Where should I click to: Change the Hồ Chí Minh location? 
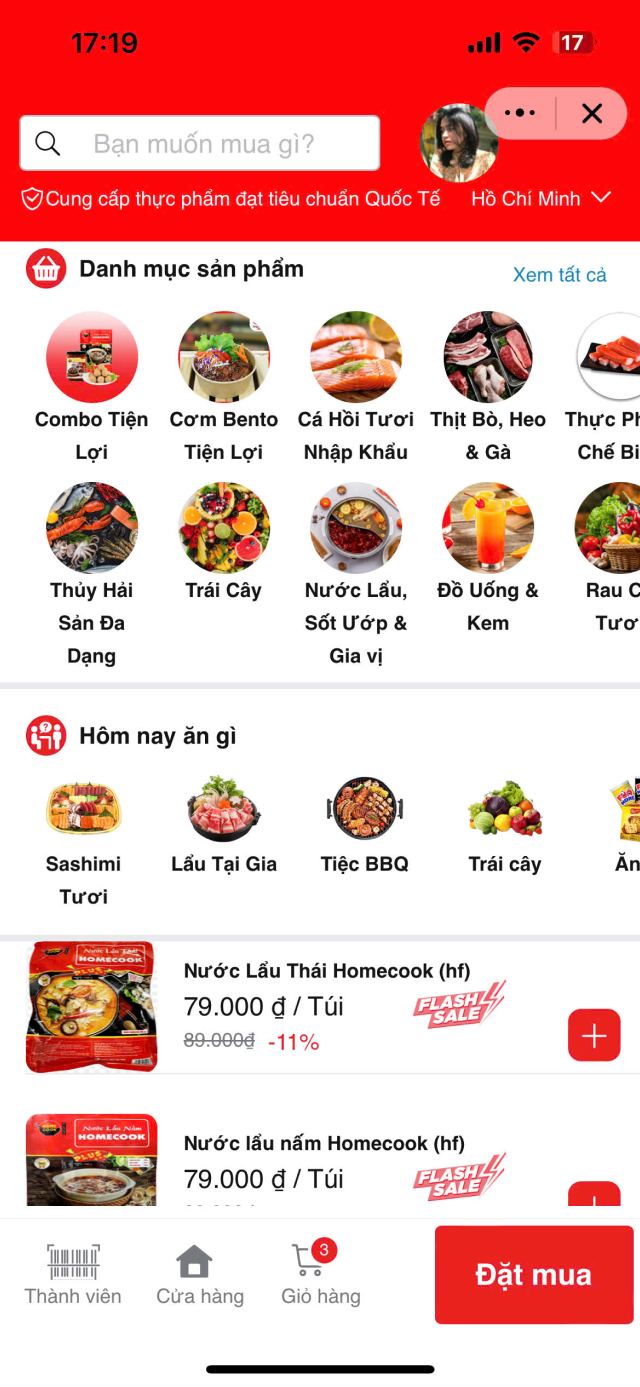541,198
